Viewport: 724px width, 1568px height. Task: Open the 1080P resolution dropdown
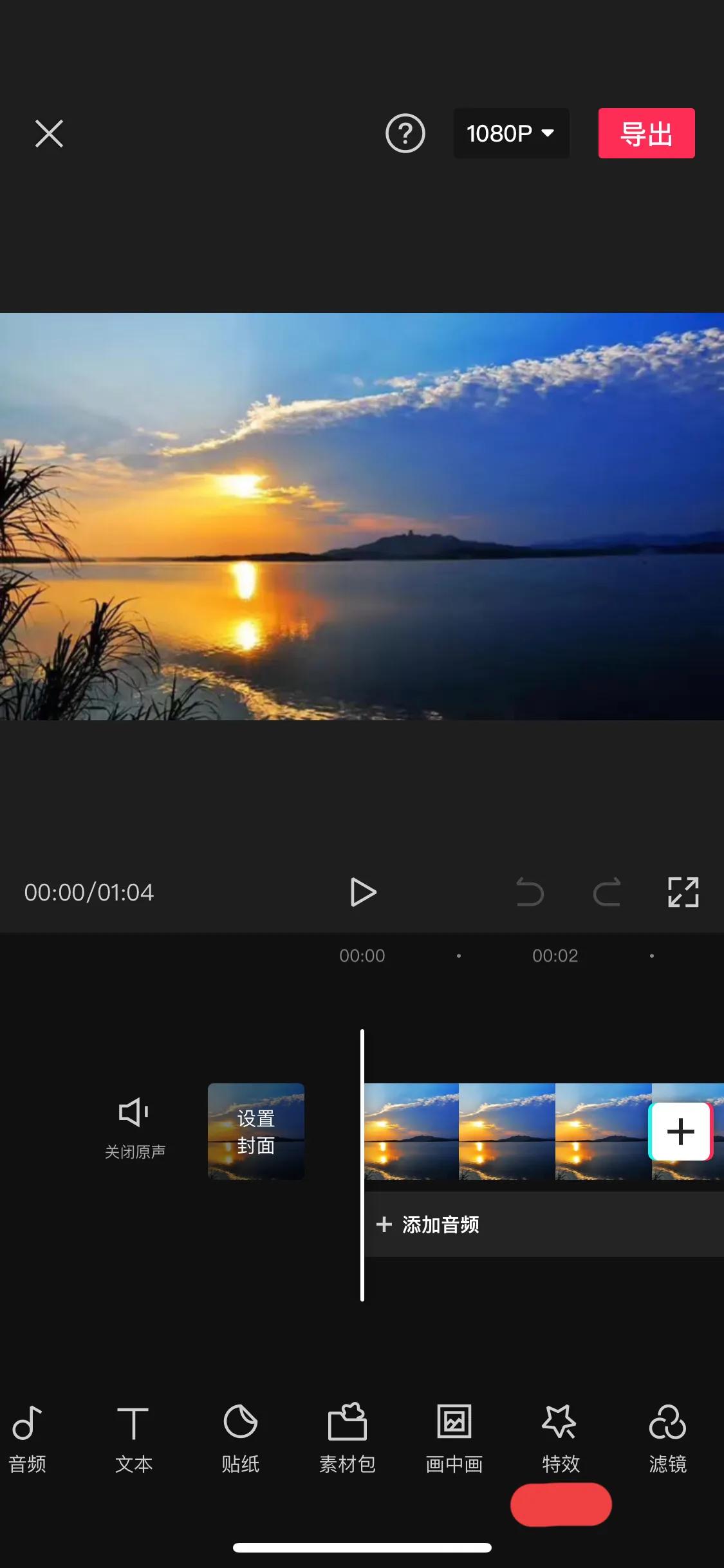pyautogui.click(x=511, y=134)
